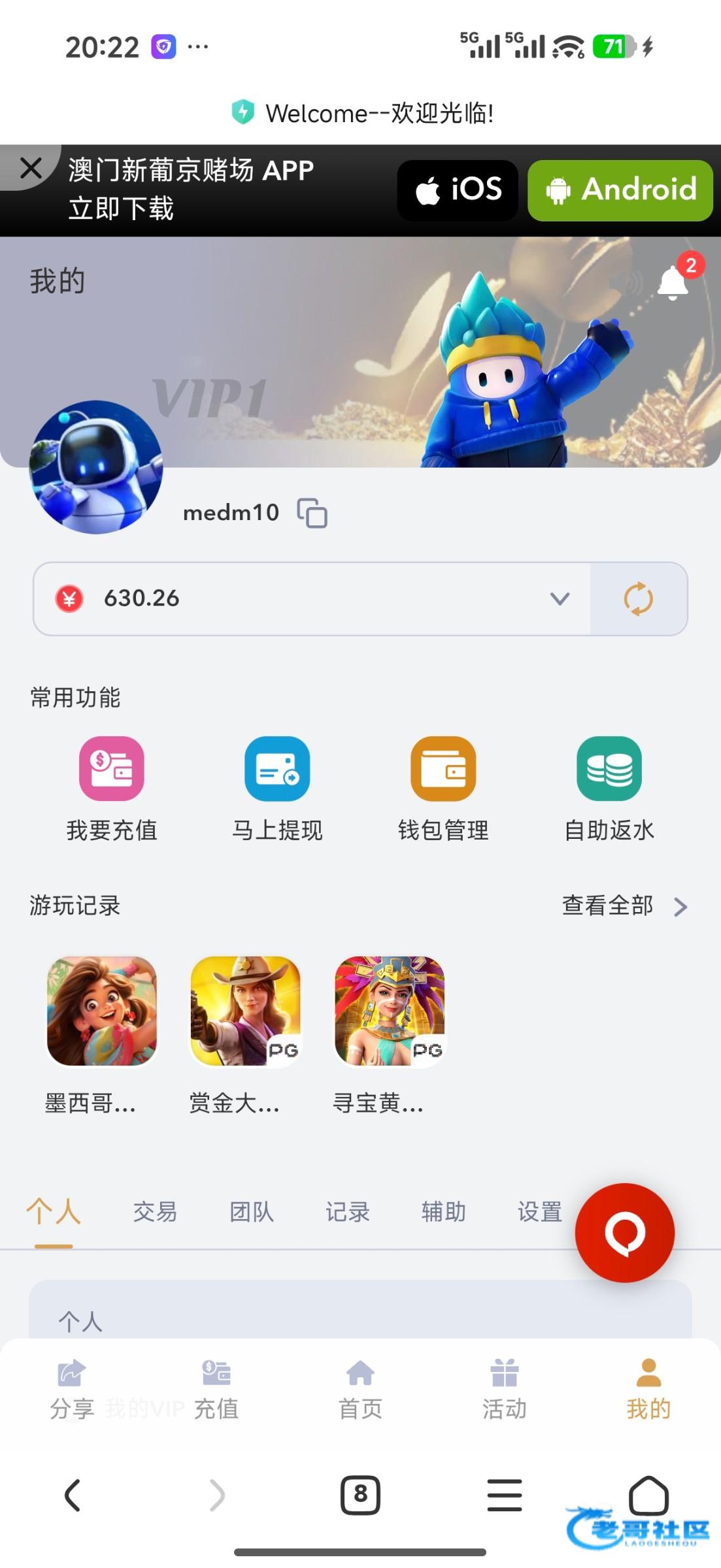Open 自助返水 rebate
Image resolution: width=721 pixels, height=1568 pixels.
(x=609, y=789)
